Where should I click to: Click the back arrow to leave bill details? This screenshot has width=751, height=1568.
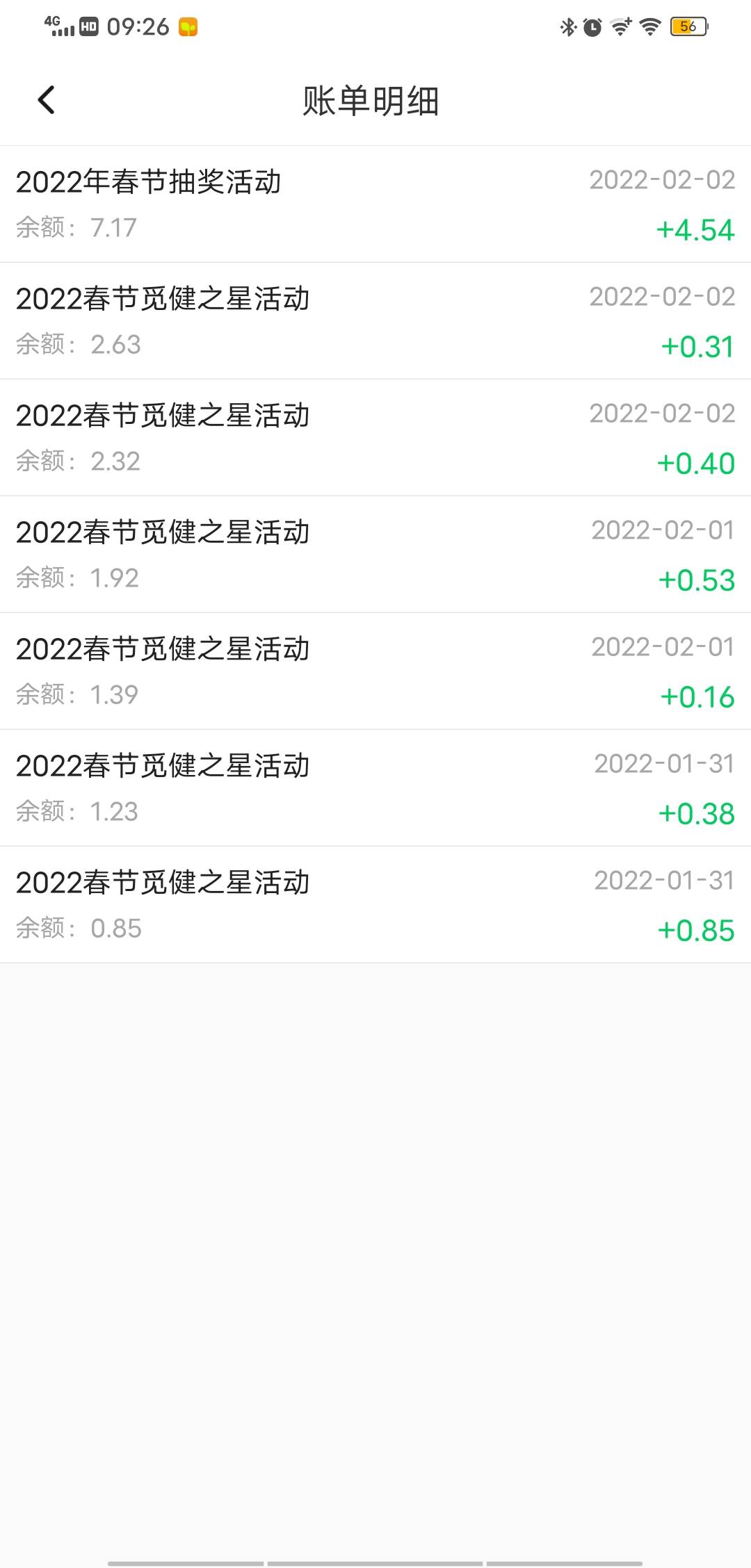pyautogui.click(x=47, y=99)
